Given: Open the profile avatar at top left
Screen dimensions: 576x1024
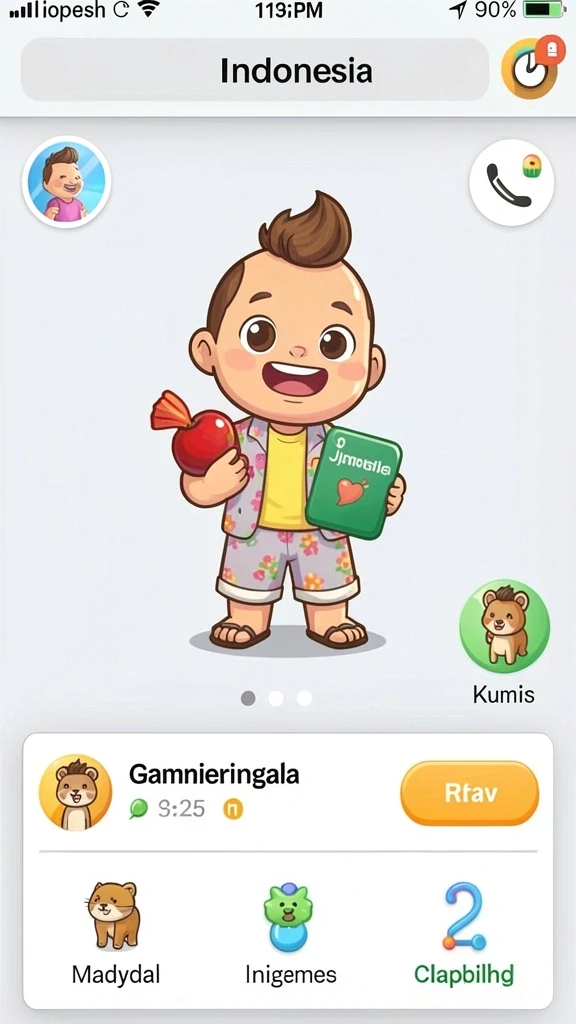Looking at the screenshot, I should [x=66, y=182].
